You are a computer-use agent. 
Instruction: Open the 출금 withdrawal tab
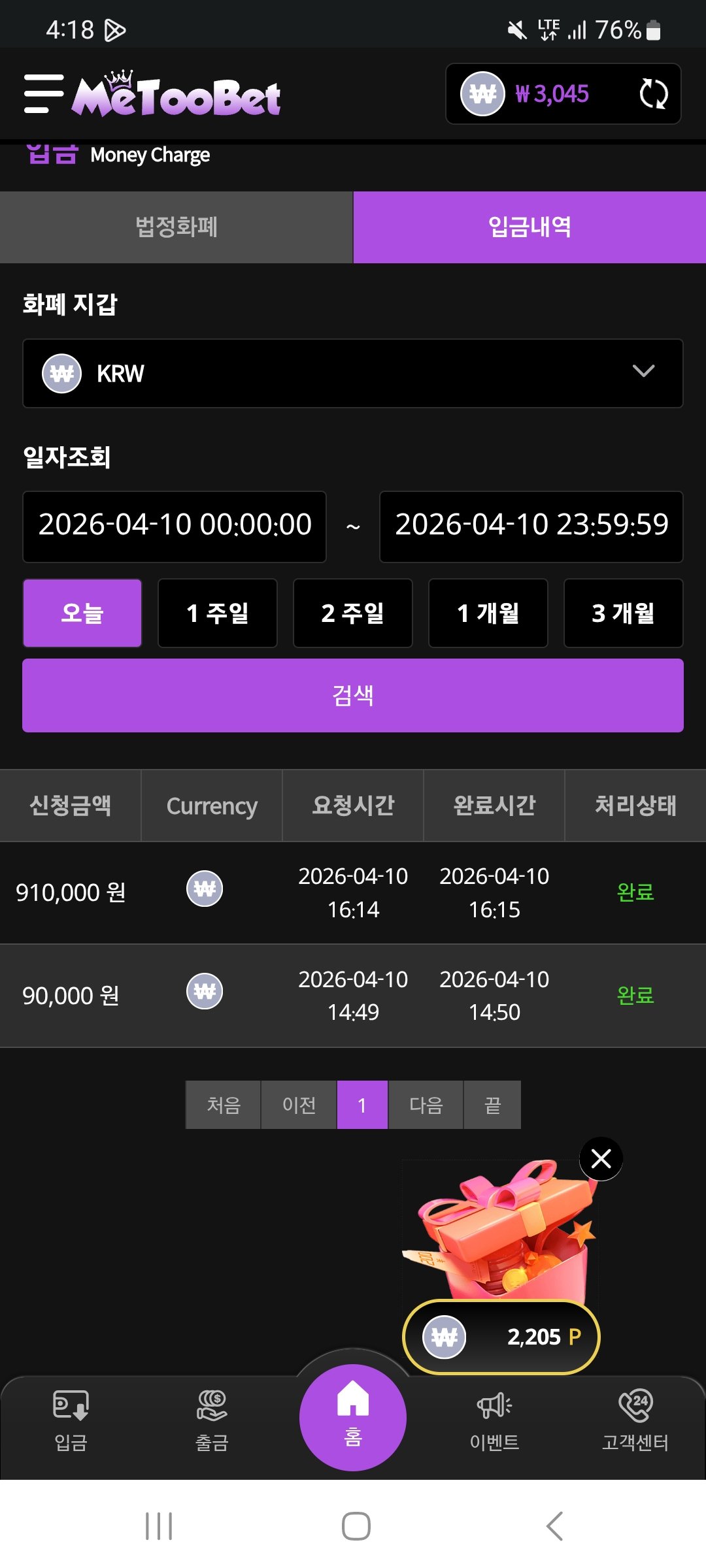212,1421
